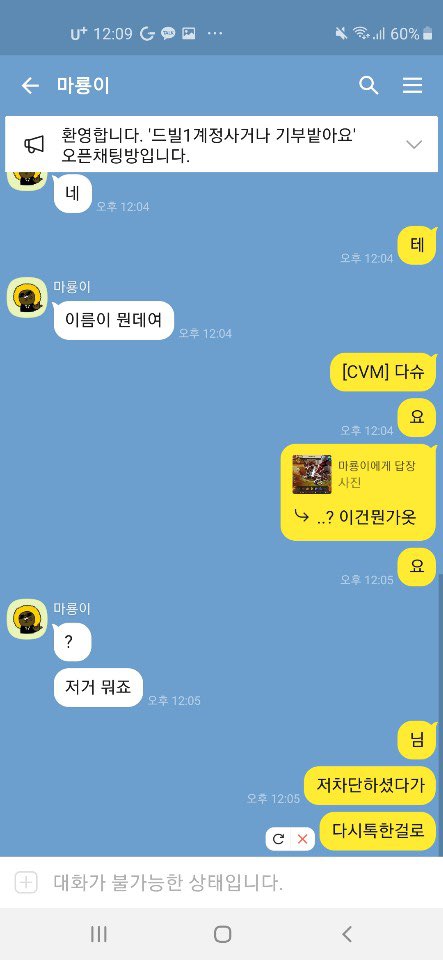
Task: Open the photo in the reply to 마룡이
Action: [311, 474]
